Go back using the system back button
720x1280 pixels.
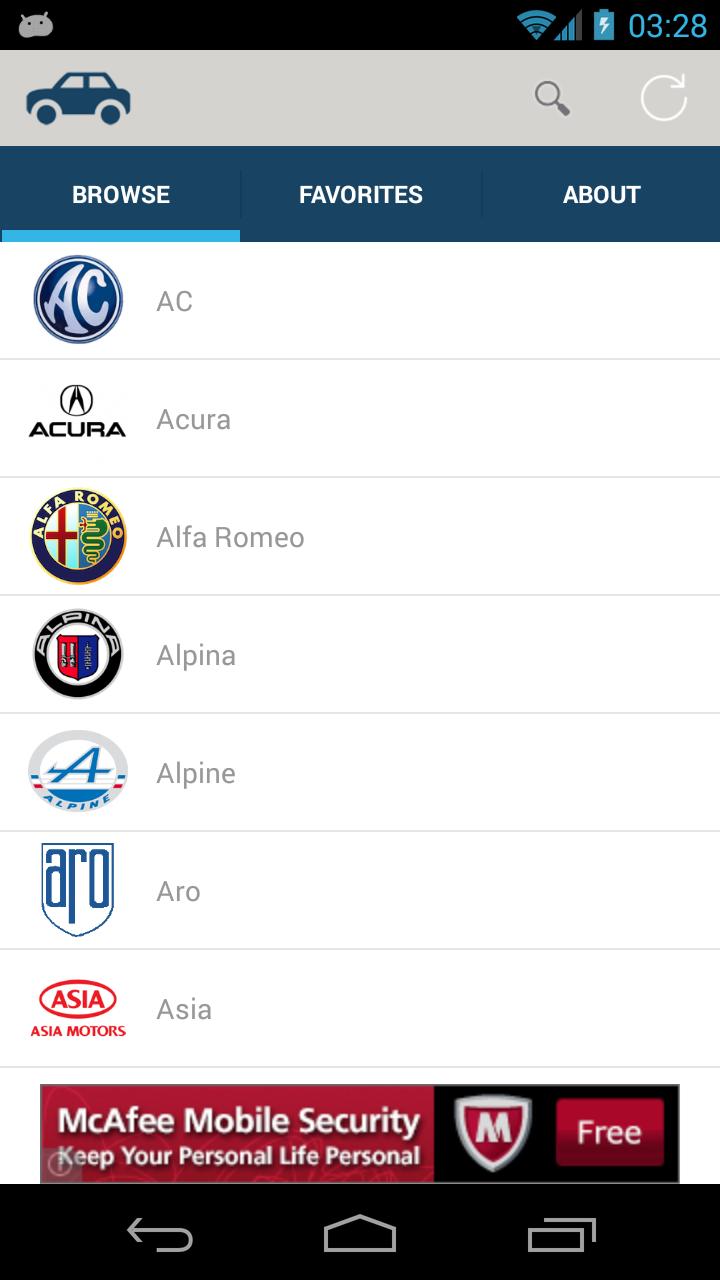[x=160, y=1234]
